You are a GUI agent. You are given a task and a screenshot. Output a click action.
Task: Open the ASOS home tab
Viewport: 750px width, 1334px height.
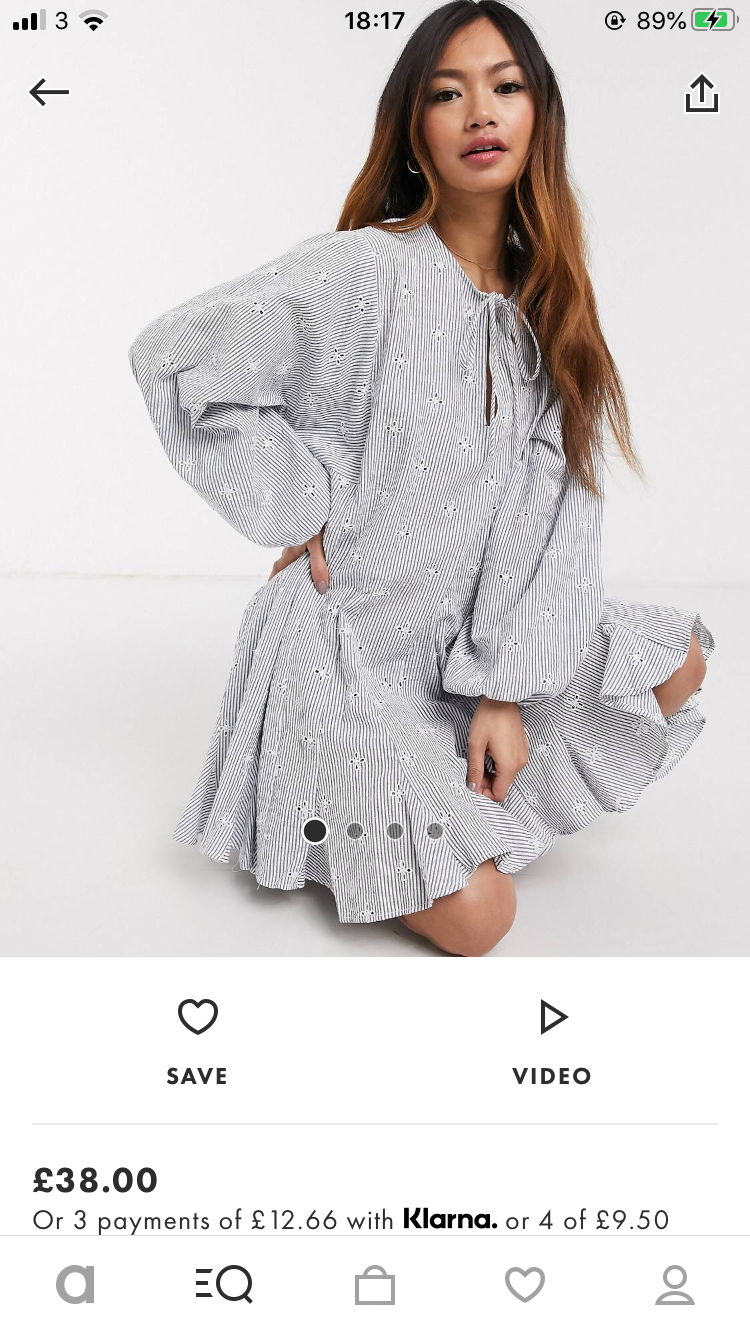75,1285
